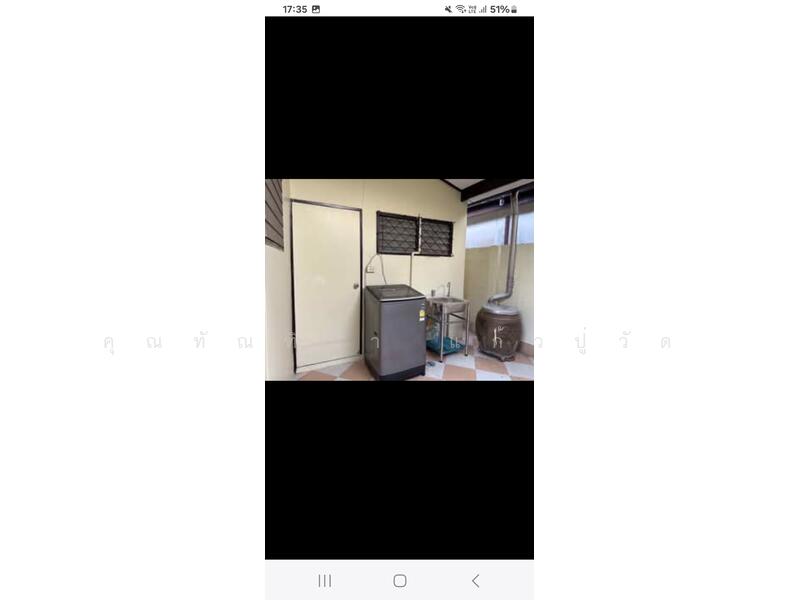Screen dimensions: 800x600
Task: Tap the laundry room photo to show controls
Action: [x=399, y=280]
